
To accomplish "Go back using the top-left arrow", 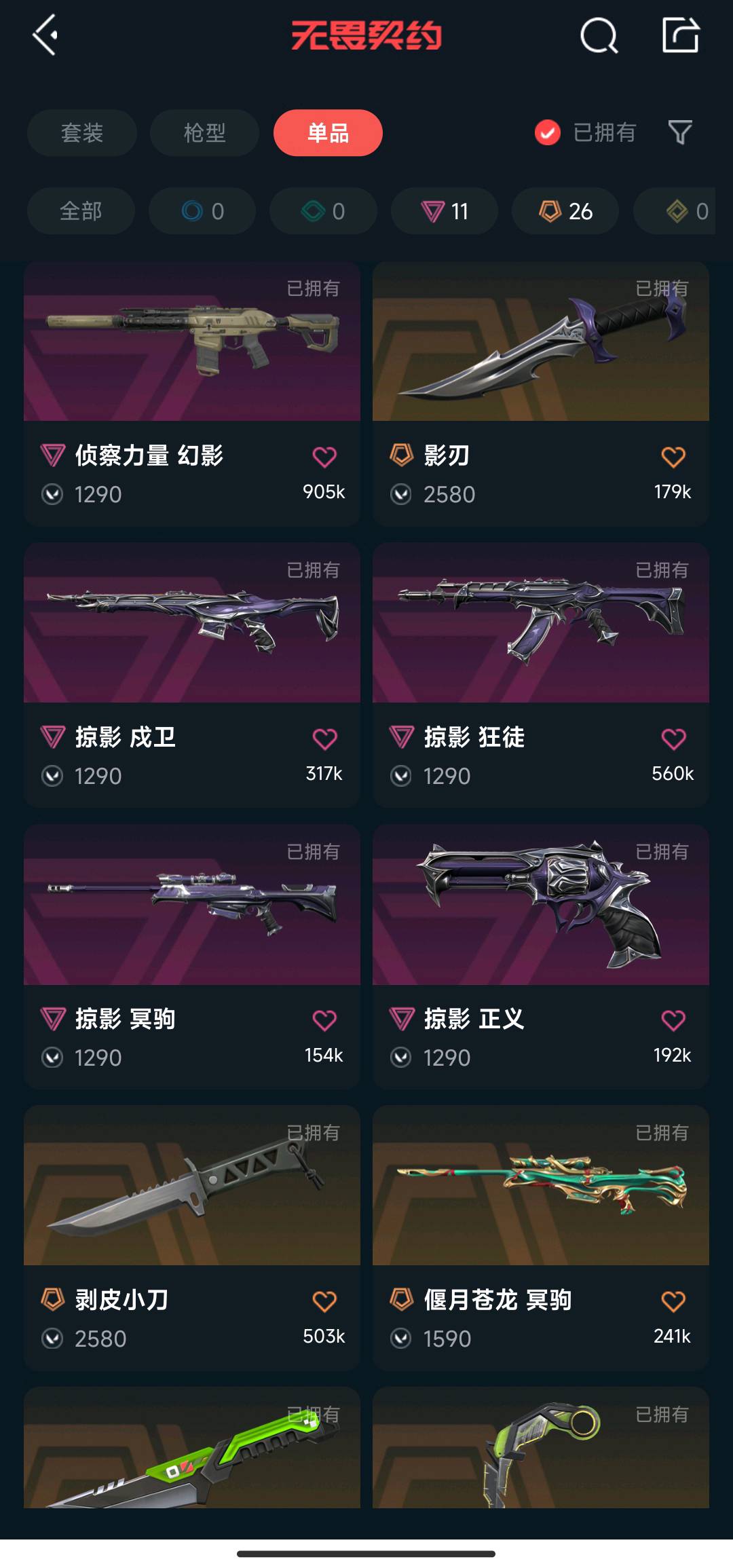I will pos(45,35).
